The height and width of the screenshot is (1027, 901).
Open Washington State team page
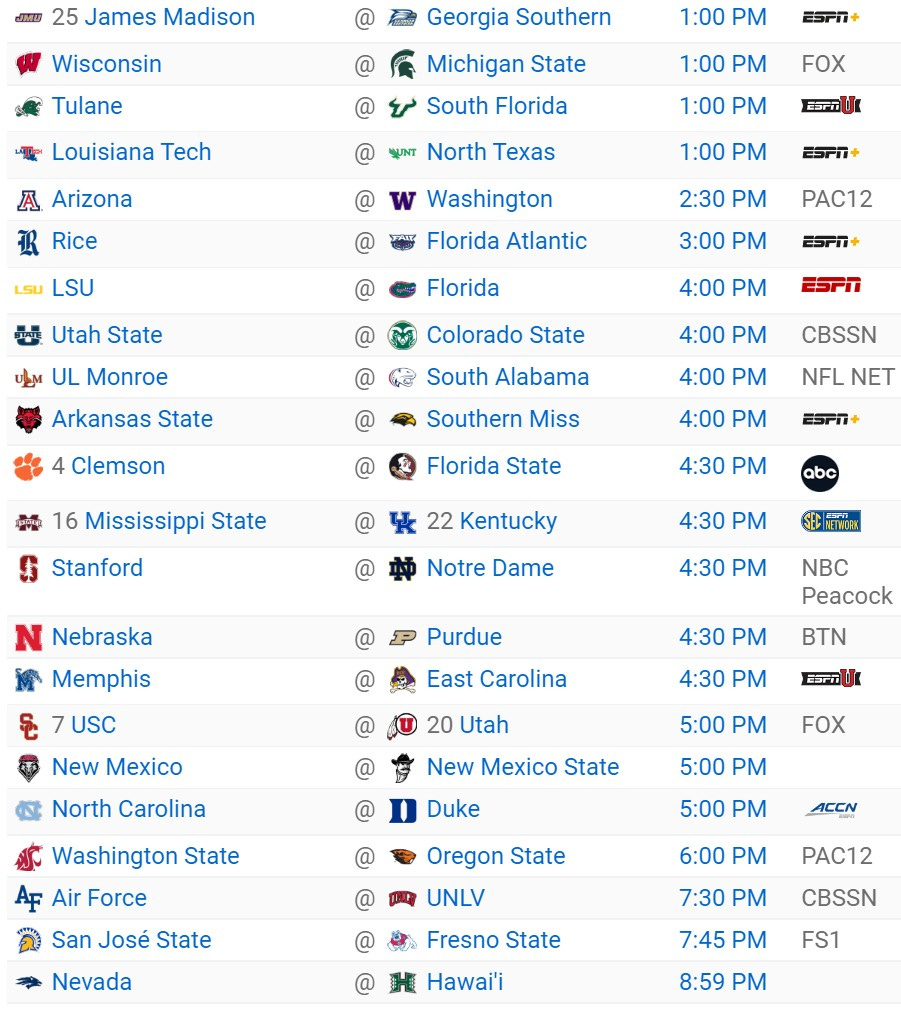pyautogui.click(x=146, y=856)
